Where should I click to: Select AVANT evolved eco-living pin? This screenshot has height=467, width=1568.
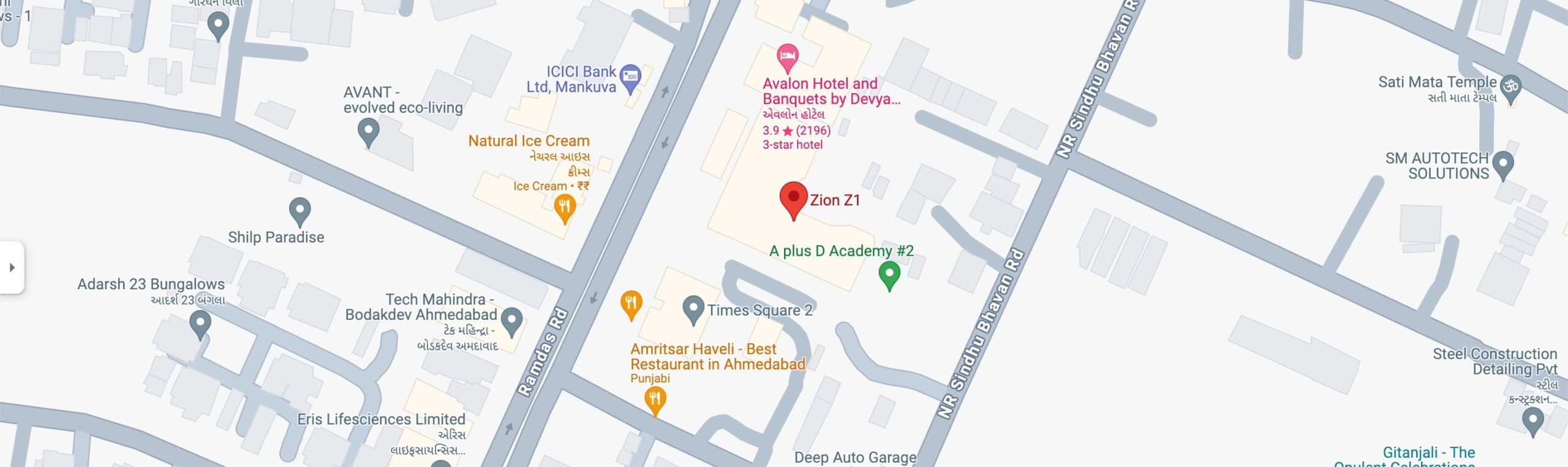point(368,131)
